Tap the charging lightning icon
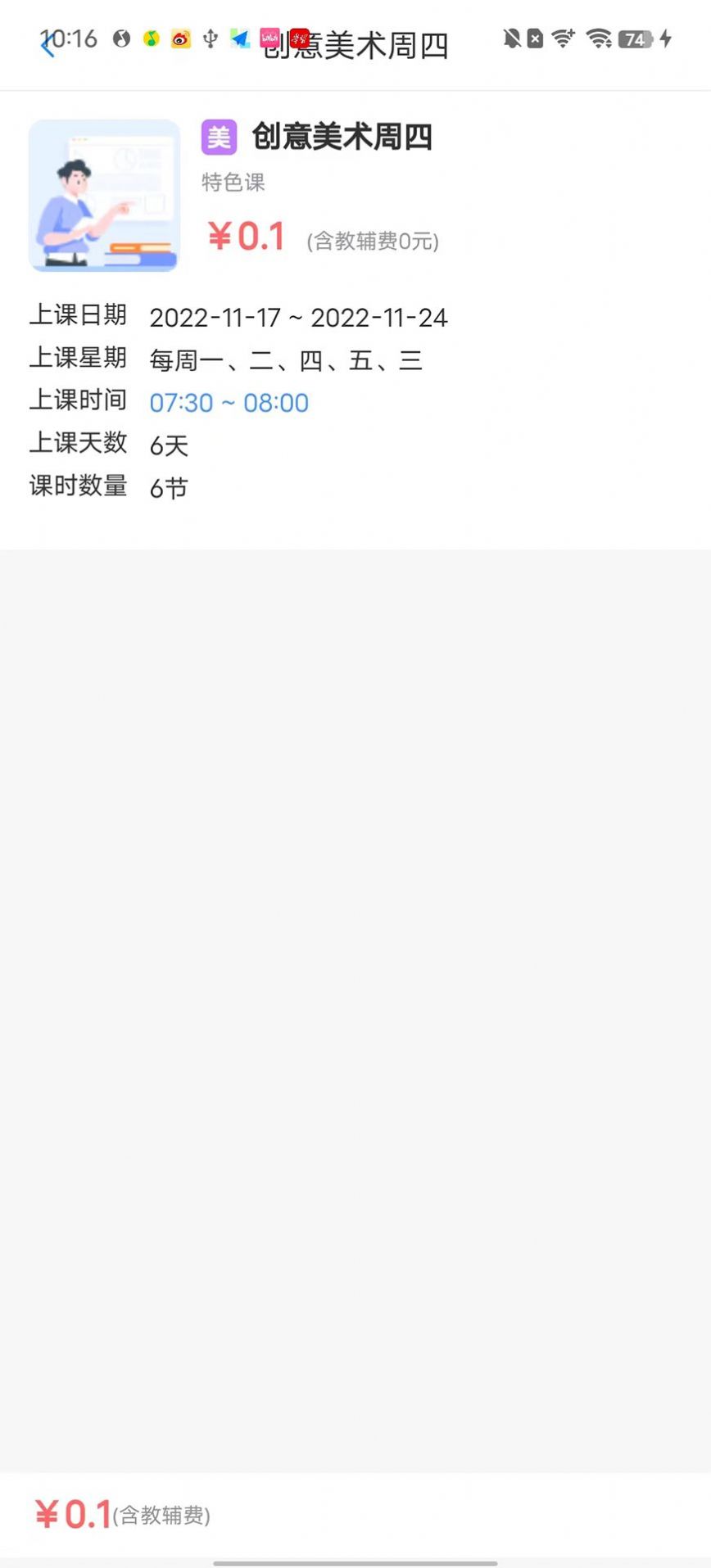 point(666,38)
